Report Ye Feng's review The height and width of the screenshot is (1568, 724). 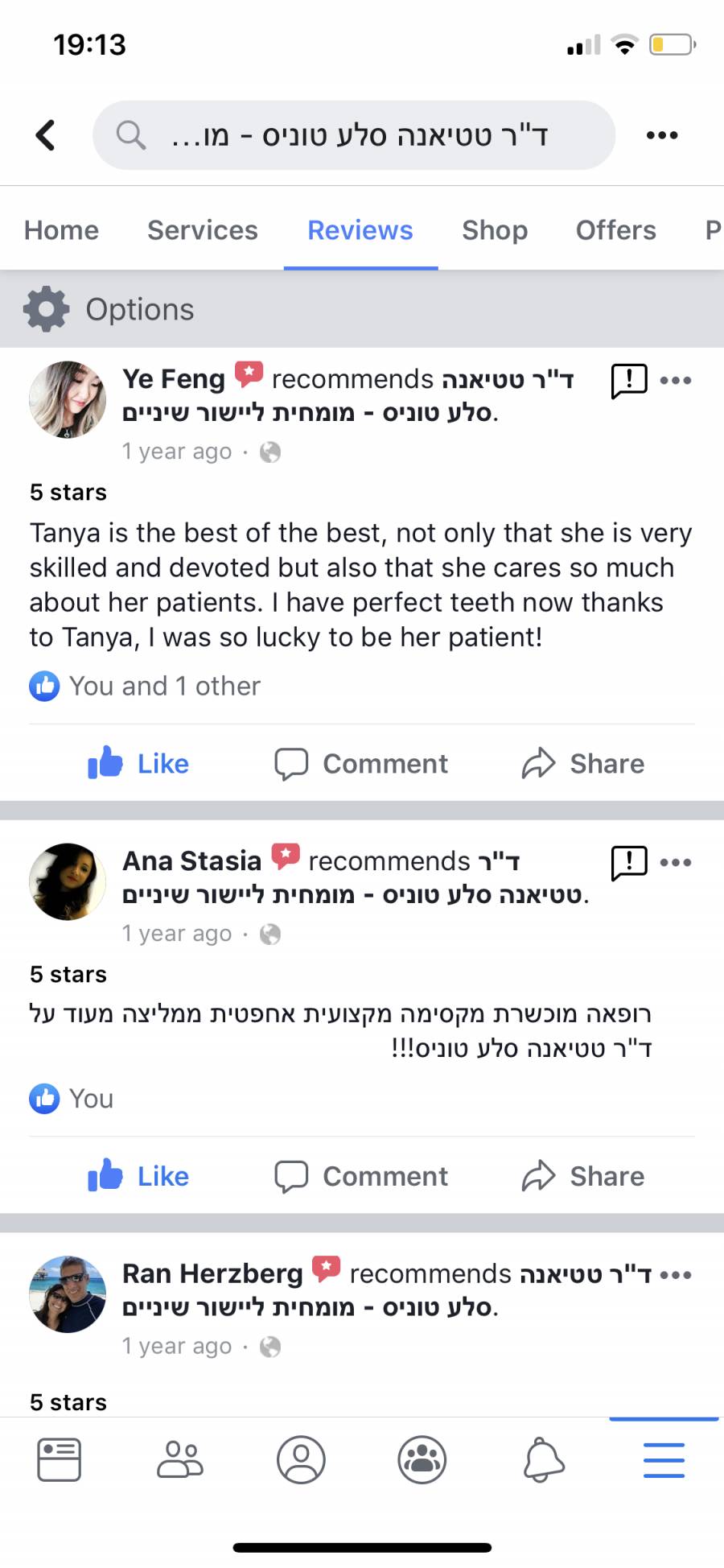pos(628,380)
